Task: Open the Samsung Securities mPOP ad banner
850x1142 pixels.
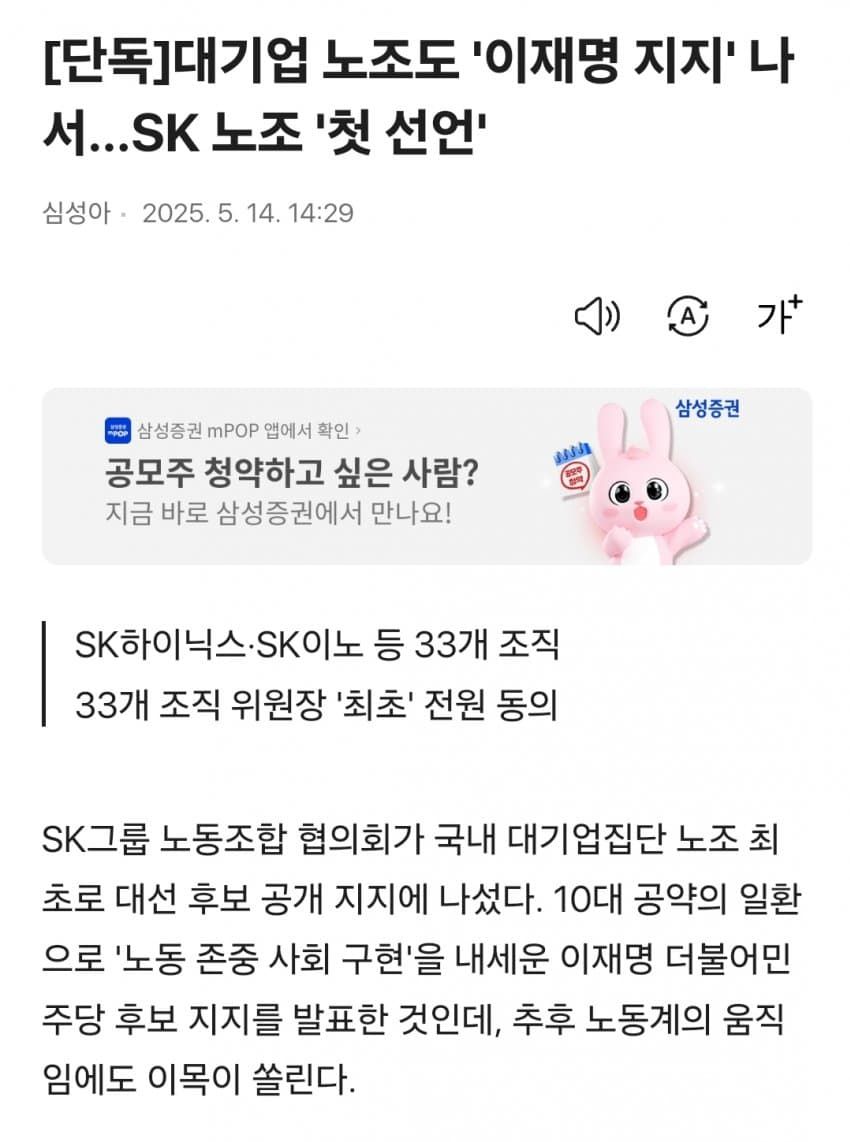Action: click(x=427, y=476)
